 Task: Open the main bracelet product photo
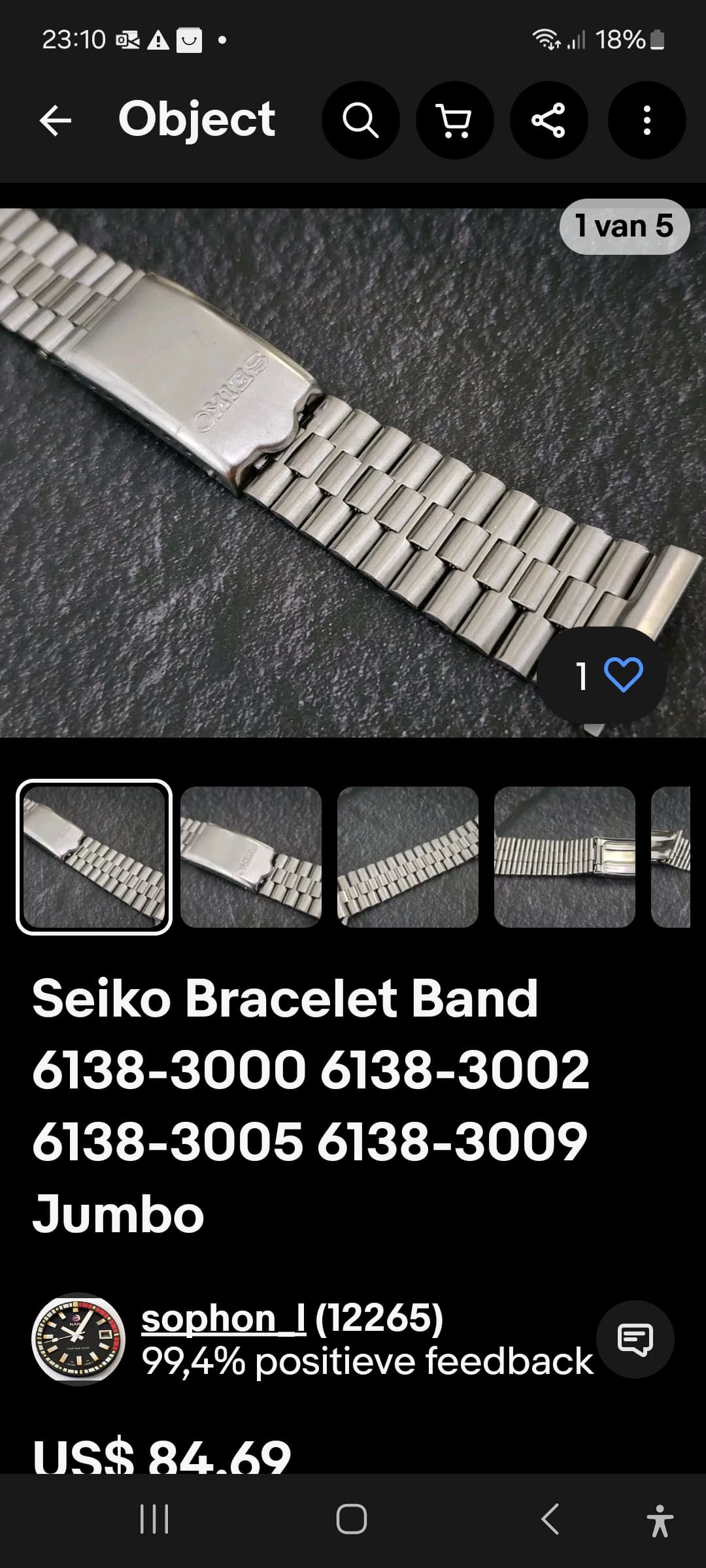(353, 473)
